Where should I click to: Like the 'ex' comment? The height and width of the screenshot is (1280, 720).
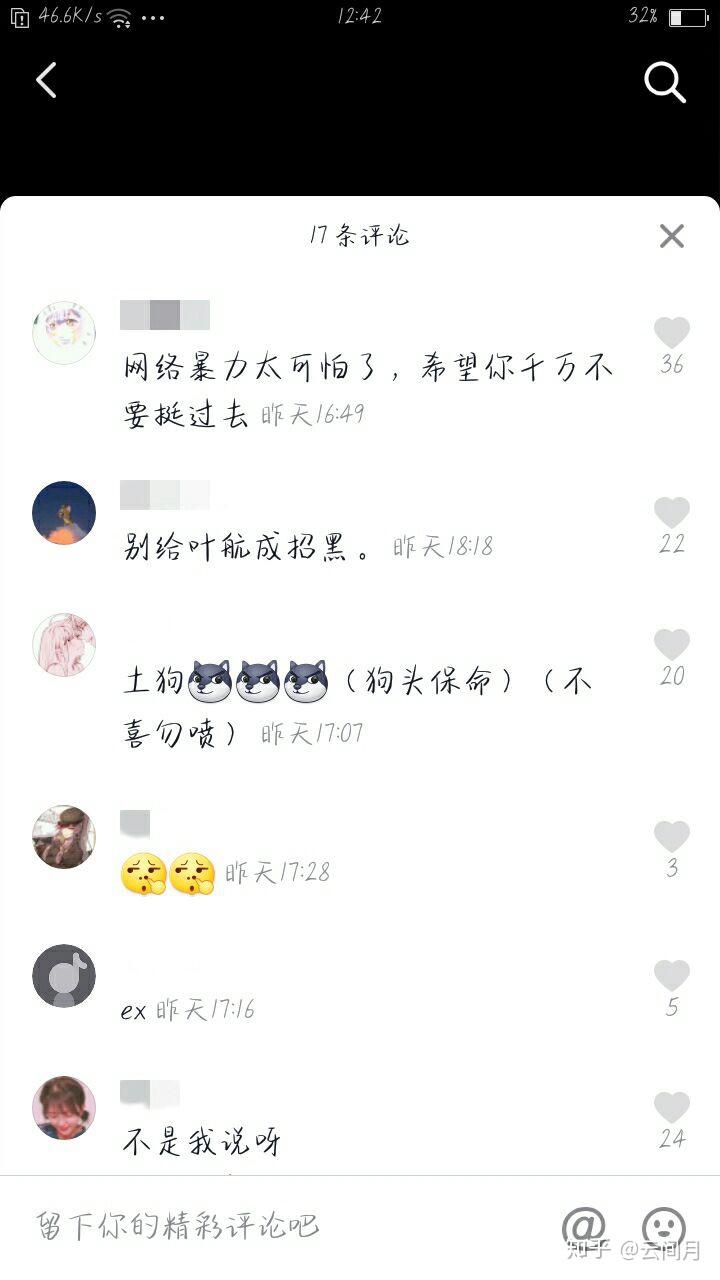(x=672, y=976)
